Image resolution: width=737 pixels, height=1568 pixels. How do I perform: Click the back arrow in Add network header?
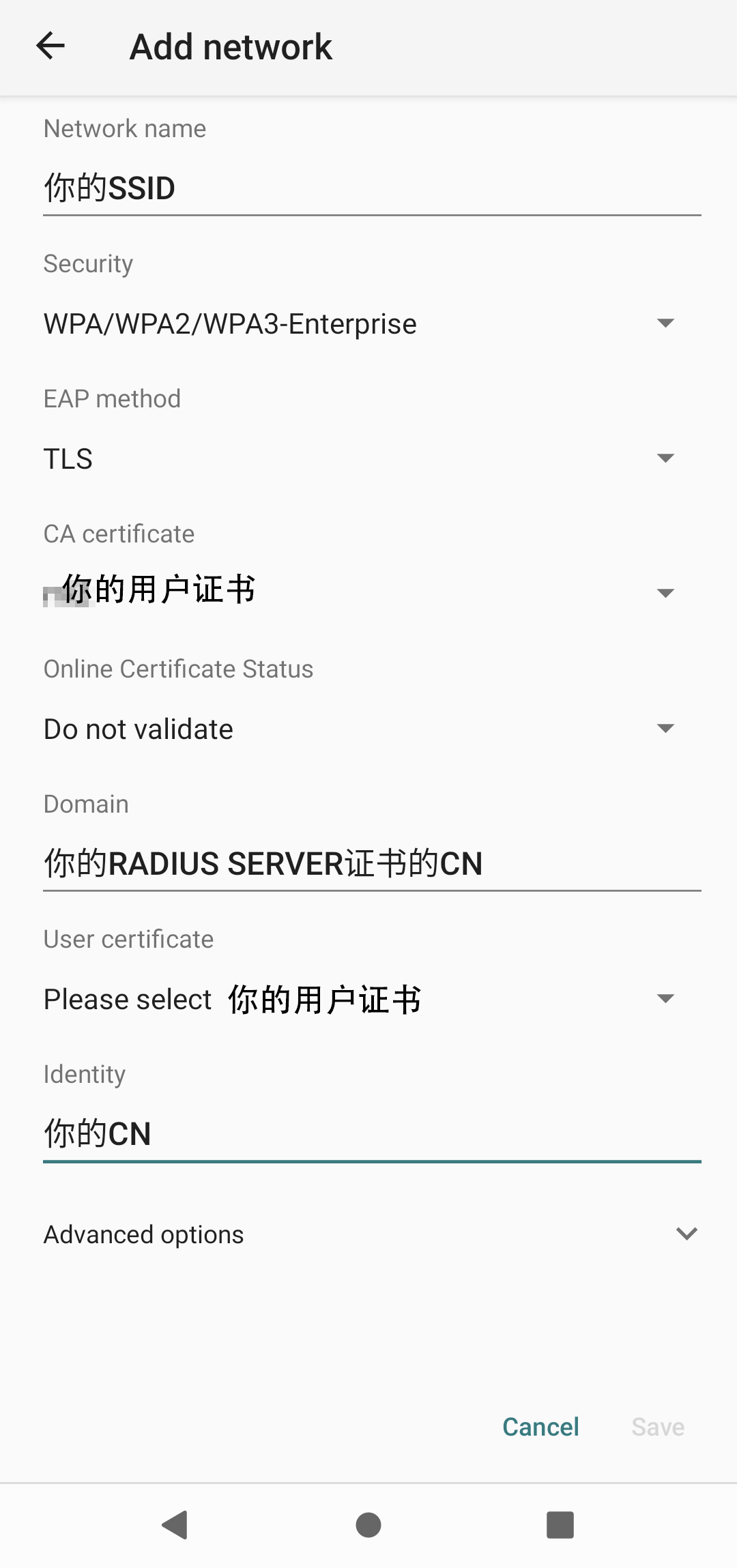(50, 45)
